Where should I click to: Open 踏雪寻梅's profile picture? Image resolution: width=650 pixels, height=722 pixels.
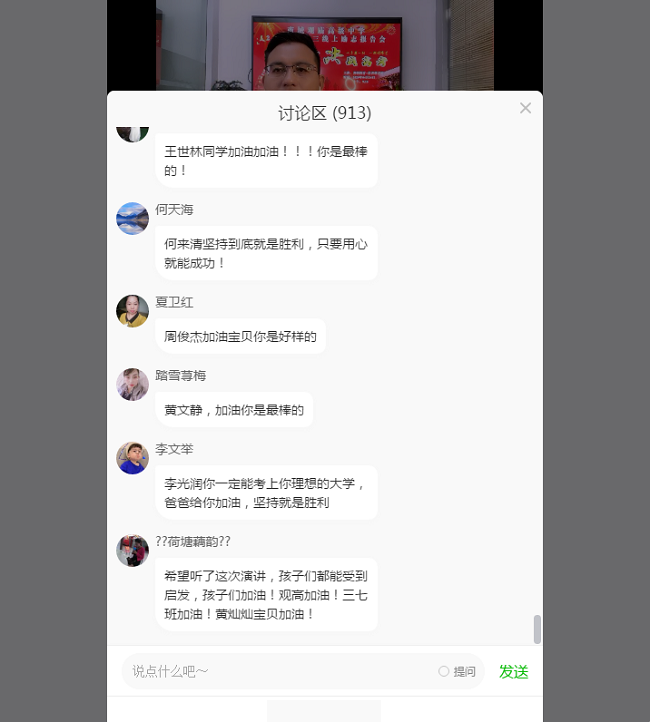click(132, 384)
